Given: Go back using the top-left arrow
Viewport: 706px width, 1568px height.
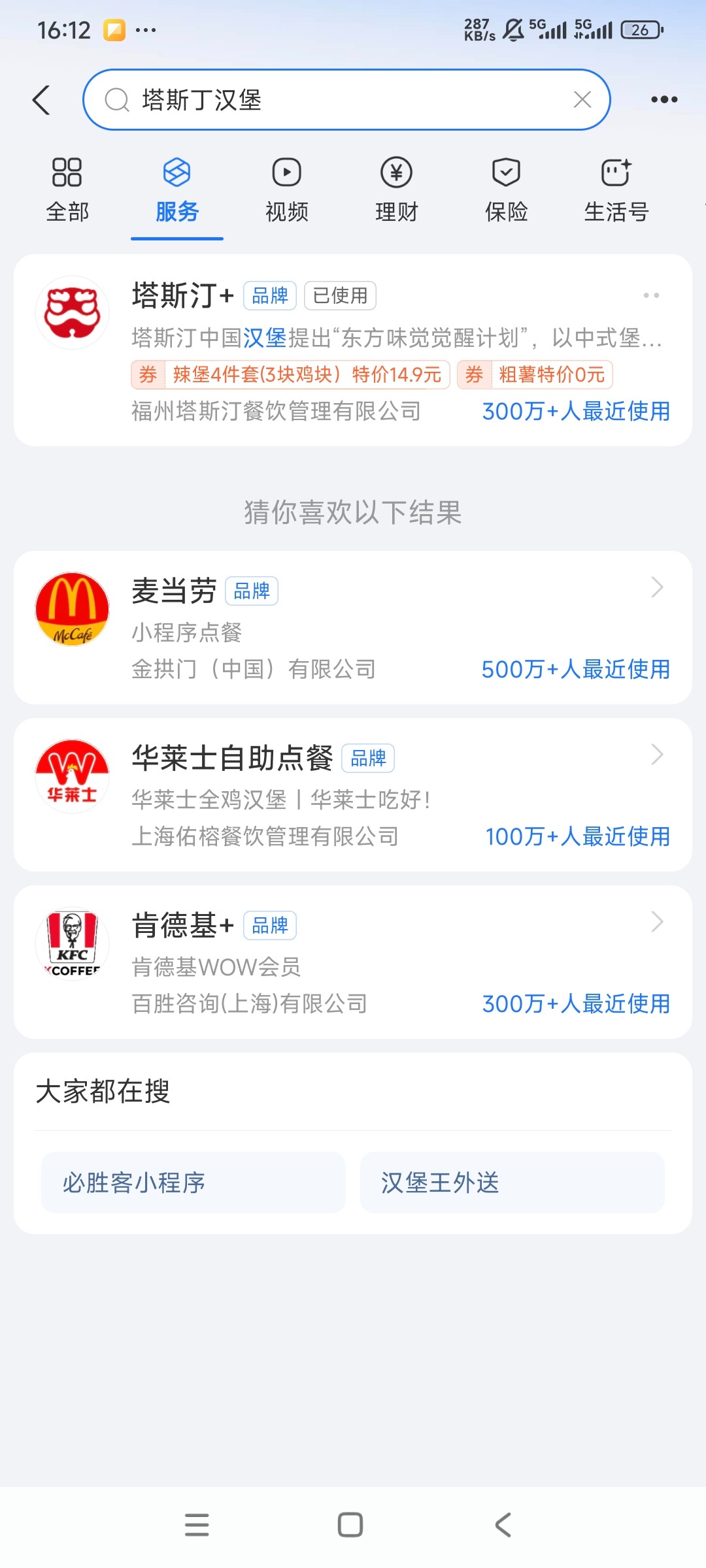Looking at the screenshot, I should [x=42, y=100].
